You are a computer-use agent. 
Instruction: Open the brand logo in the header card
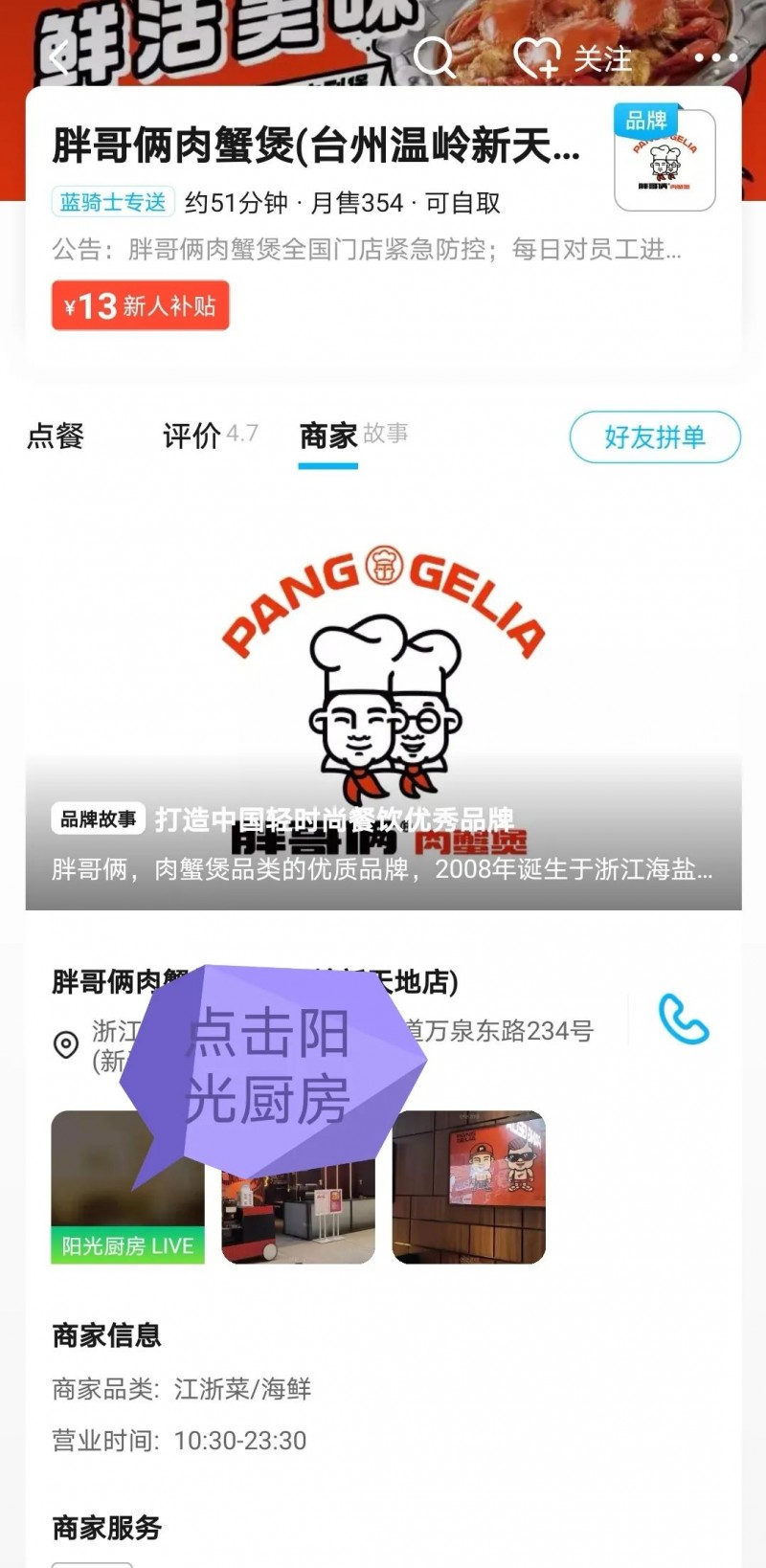(x=665, y=160)
